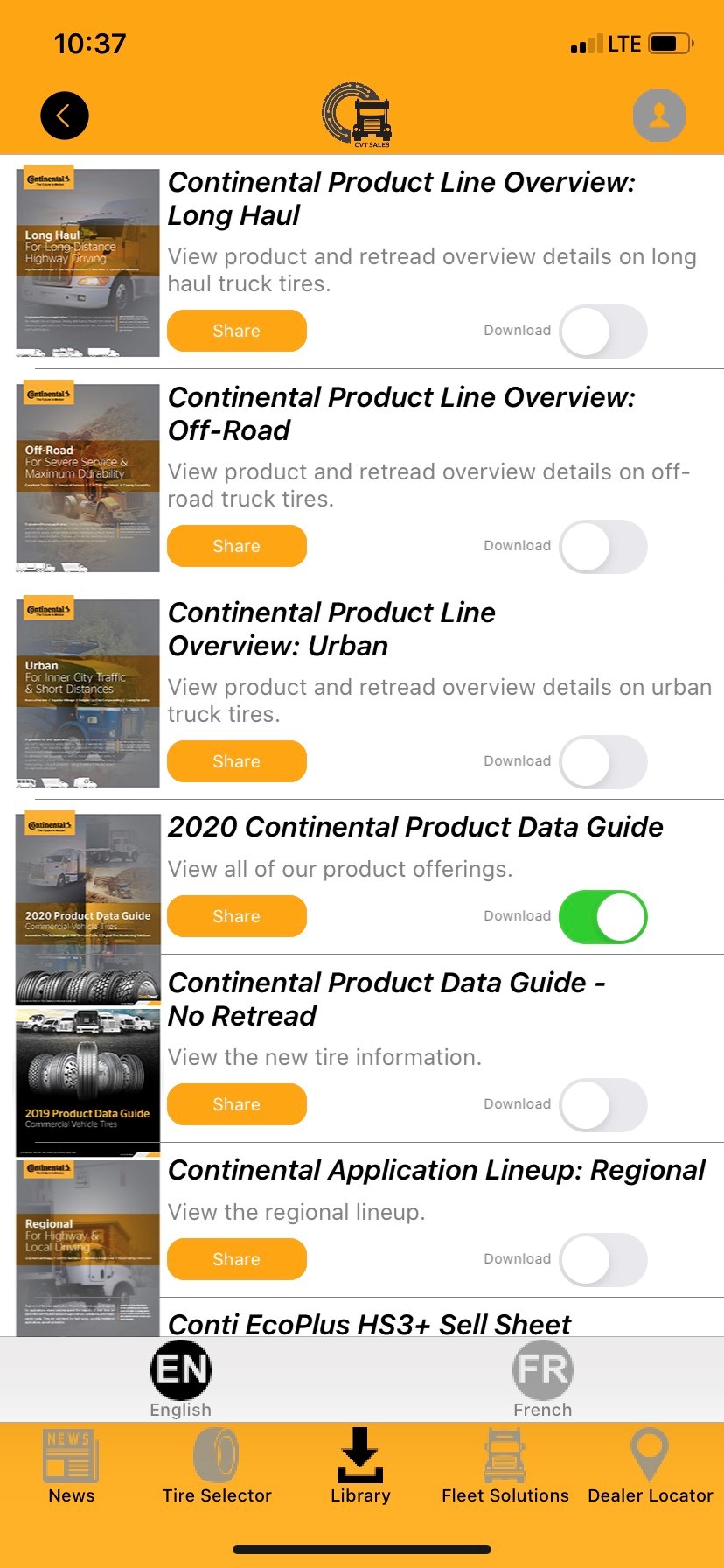
Task: Tap the CVT Sales logo
Action: point(361,115)
